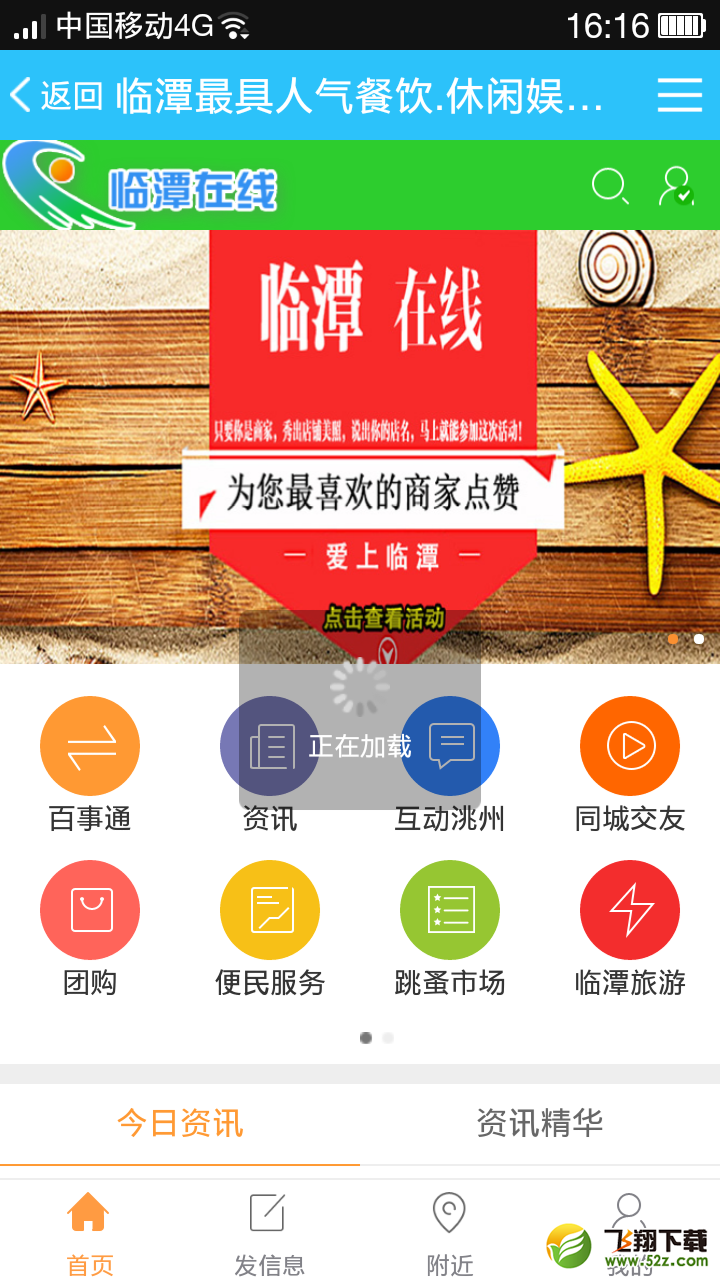This screenshot has width=720, height=1280.
Task: Switch to the 资讯精华 tab
Action: (540, 1124)
